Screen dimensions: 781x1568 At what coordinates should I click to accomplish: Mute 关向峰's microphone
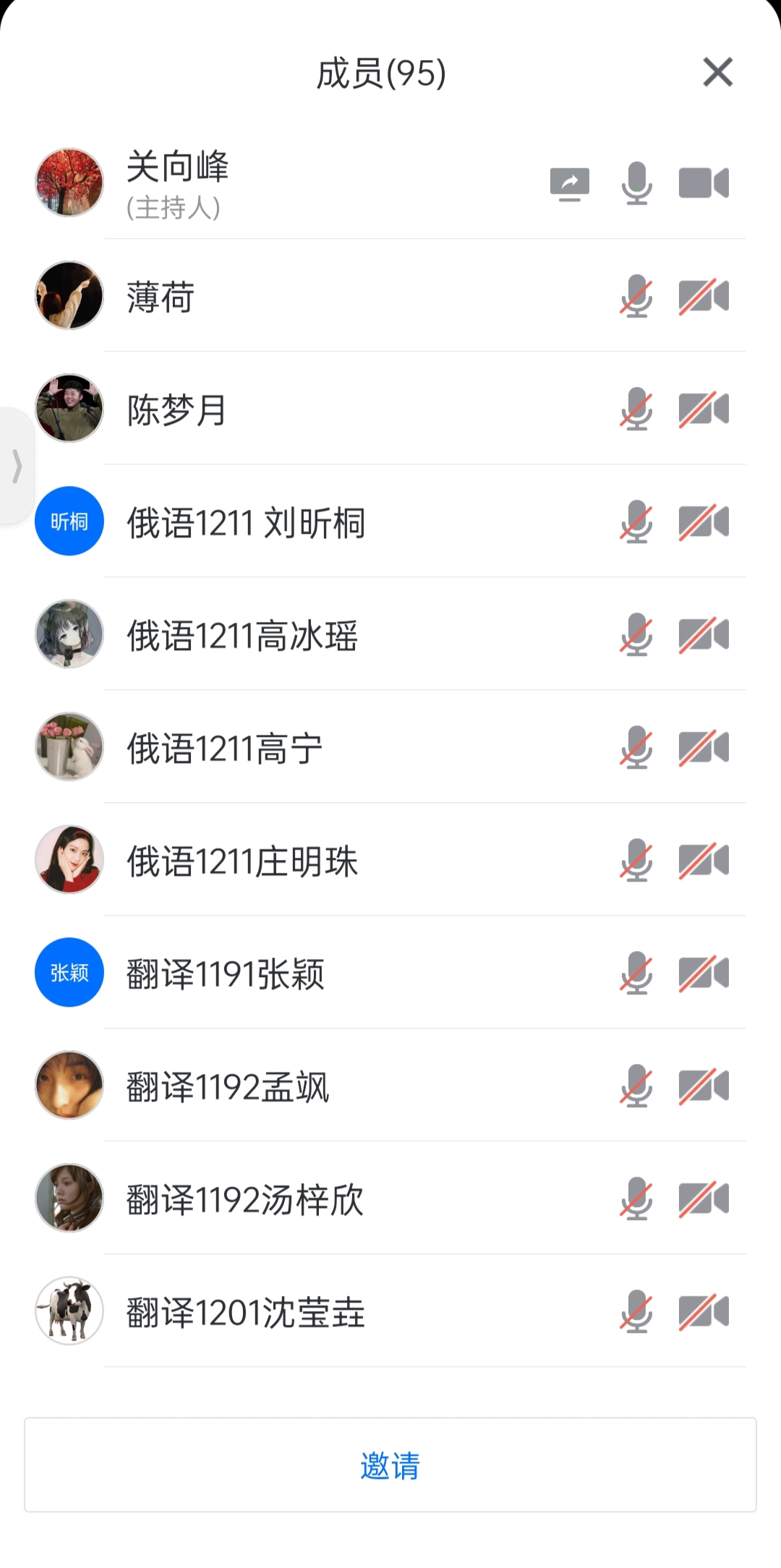[x=636, y=184]
